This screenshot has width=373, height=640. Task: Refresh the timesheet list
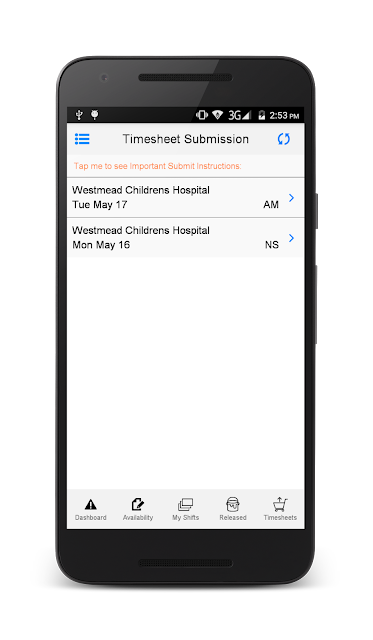coord(284,139)
